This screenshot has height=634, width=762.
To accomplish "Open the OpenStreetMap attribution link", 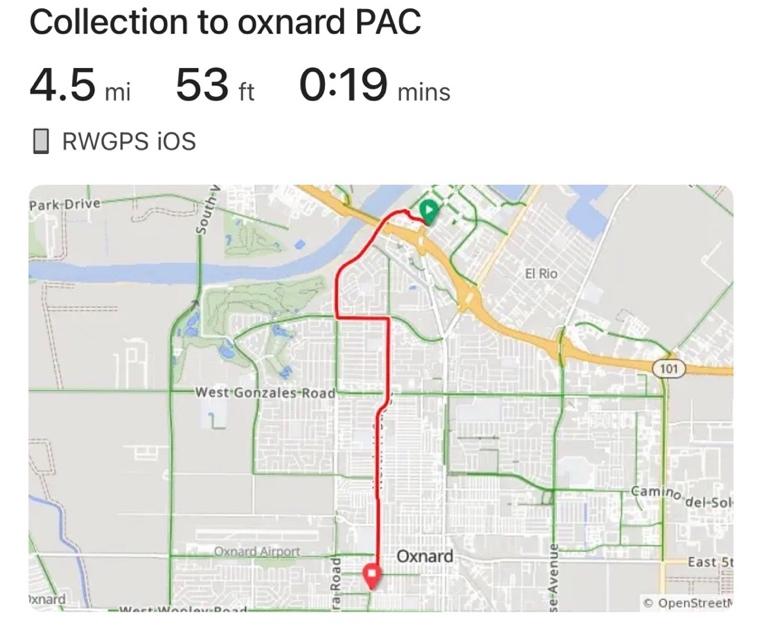I will point(688,603).
